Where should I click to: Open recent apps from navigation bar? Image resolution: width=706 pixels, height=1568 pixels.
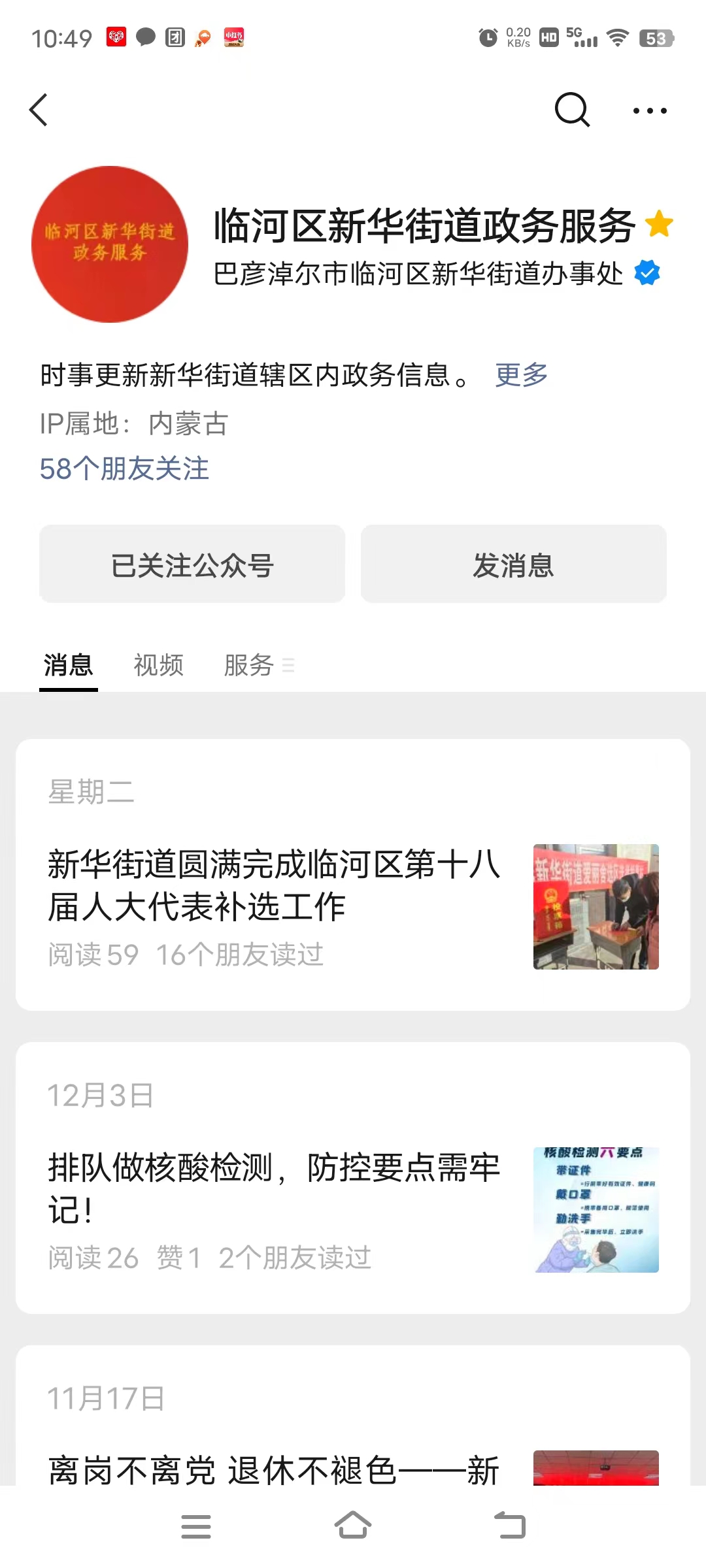point(196,1527)
